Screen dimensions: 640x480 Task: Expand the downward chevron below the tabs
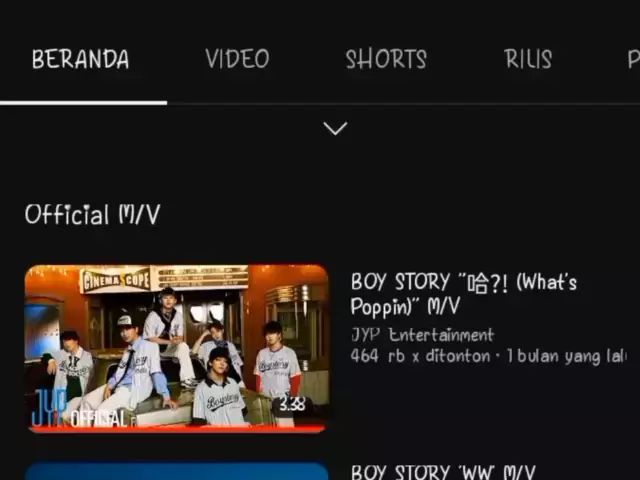tap(335, 128)
